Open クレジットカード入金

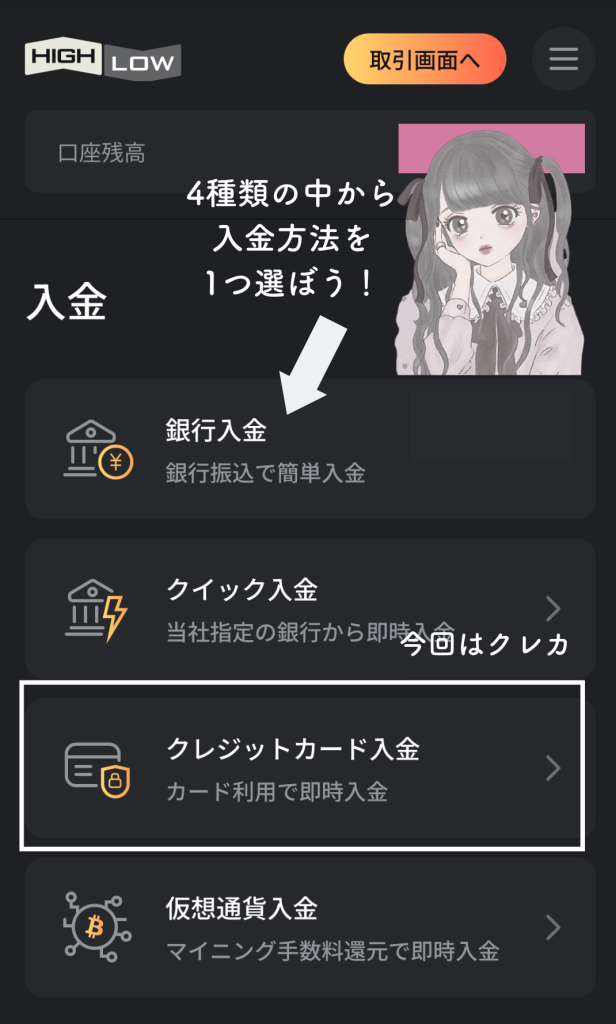coord(300,767)
